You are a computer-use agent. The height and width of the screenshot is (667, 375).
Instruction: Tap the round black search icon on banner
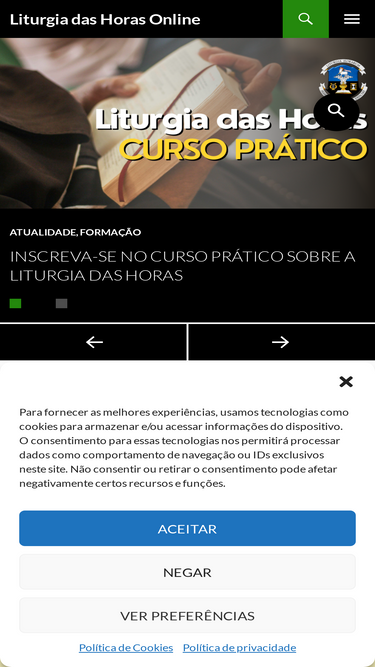tap(336, 111)
